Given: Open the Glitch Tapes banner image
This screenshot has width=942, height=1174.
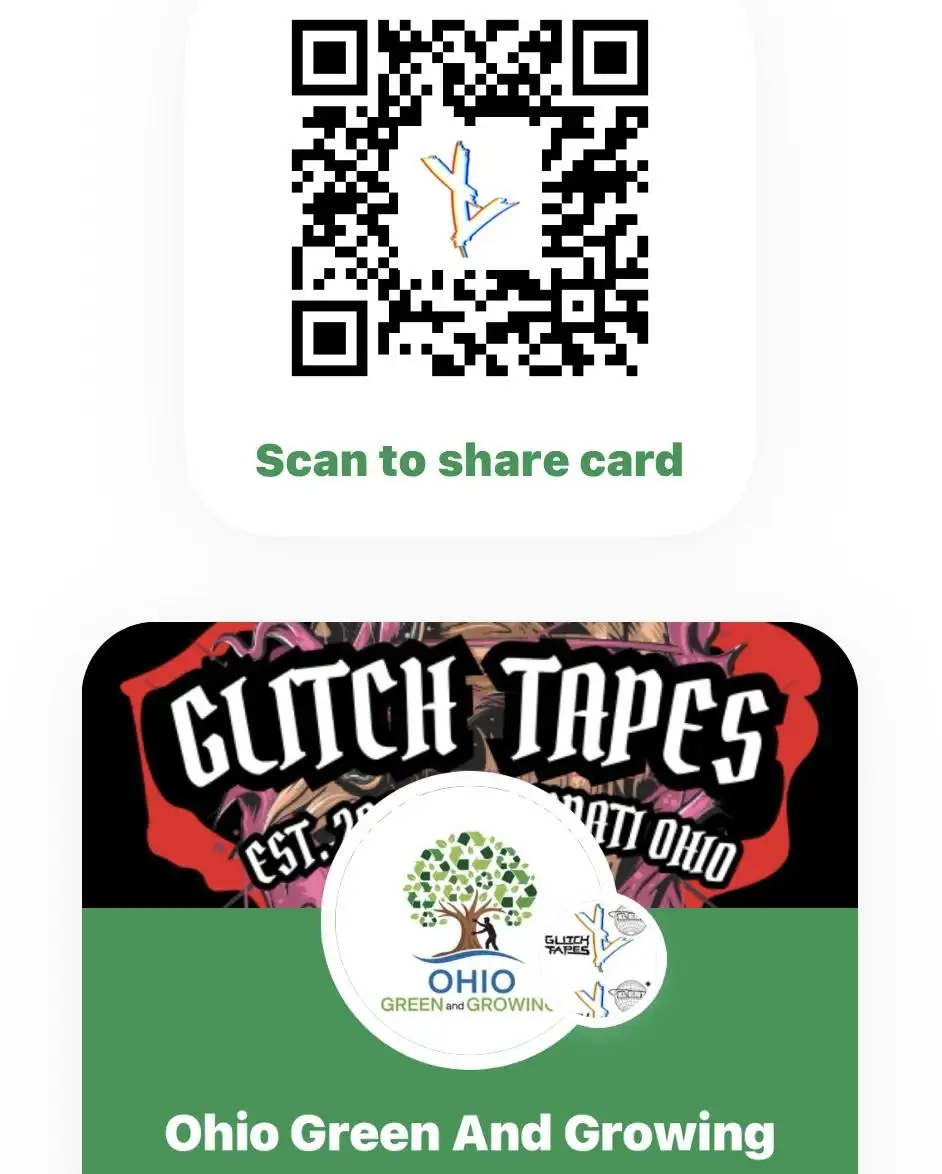Looking at the screenshot, I should [x=470, y=760].
